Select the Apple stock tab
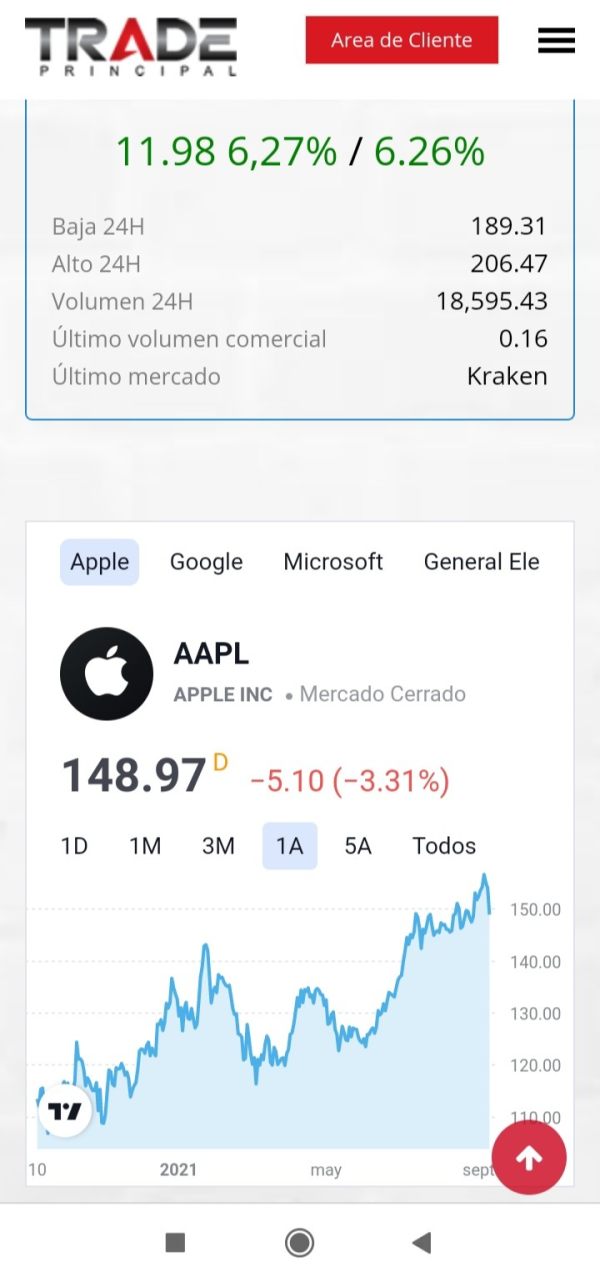Screen dimensions: 600x1282 coord(100,562)
